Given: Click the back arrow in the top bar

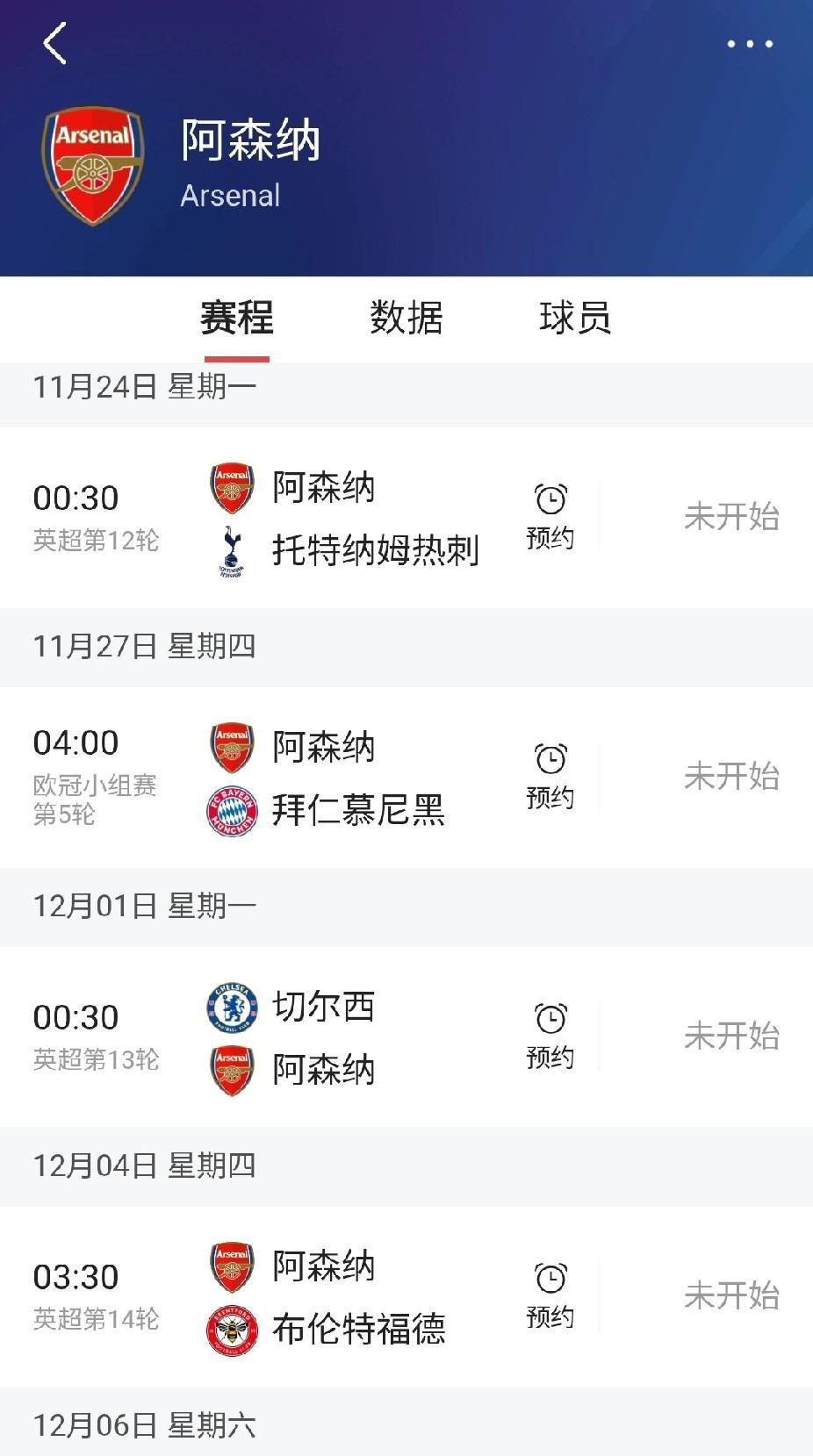Looking at the screenshot, I should [54, 46].
